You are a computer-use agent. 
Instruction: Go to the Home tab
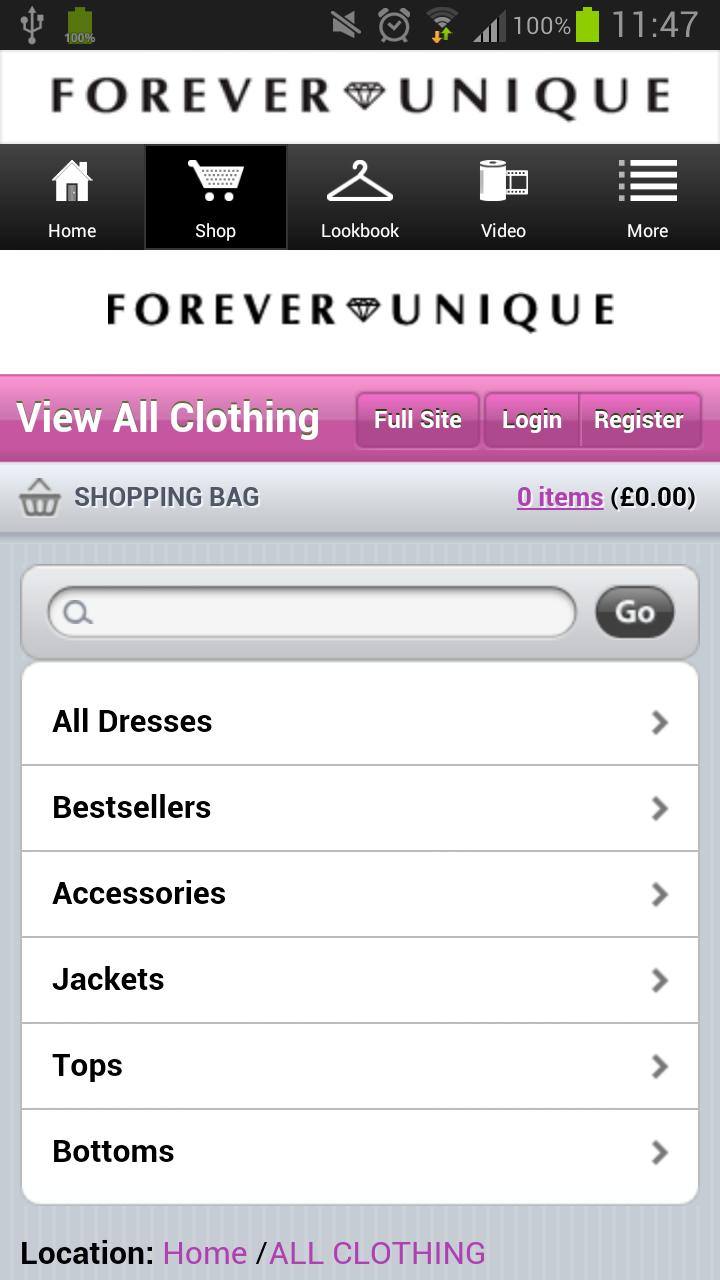coord(72,198)
